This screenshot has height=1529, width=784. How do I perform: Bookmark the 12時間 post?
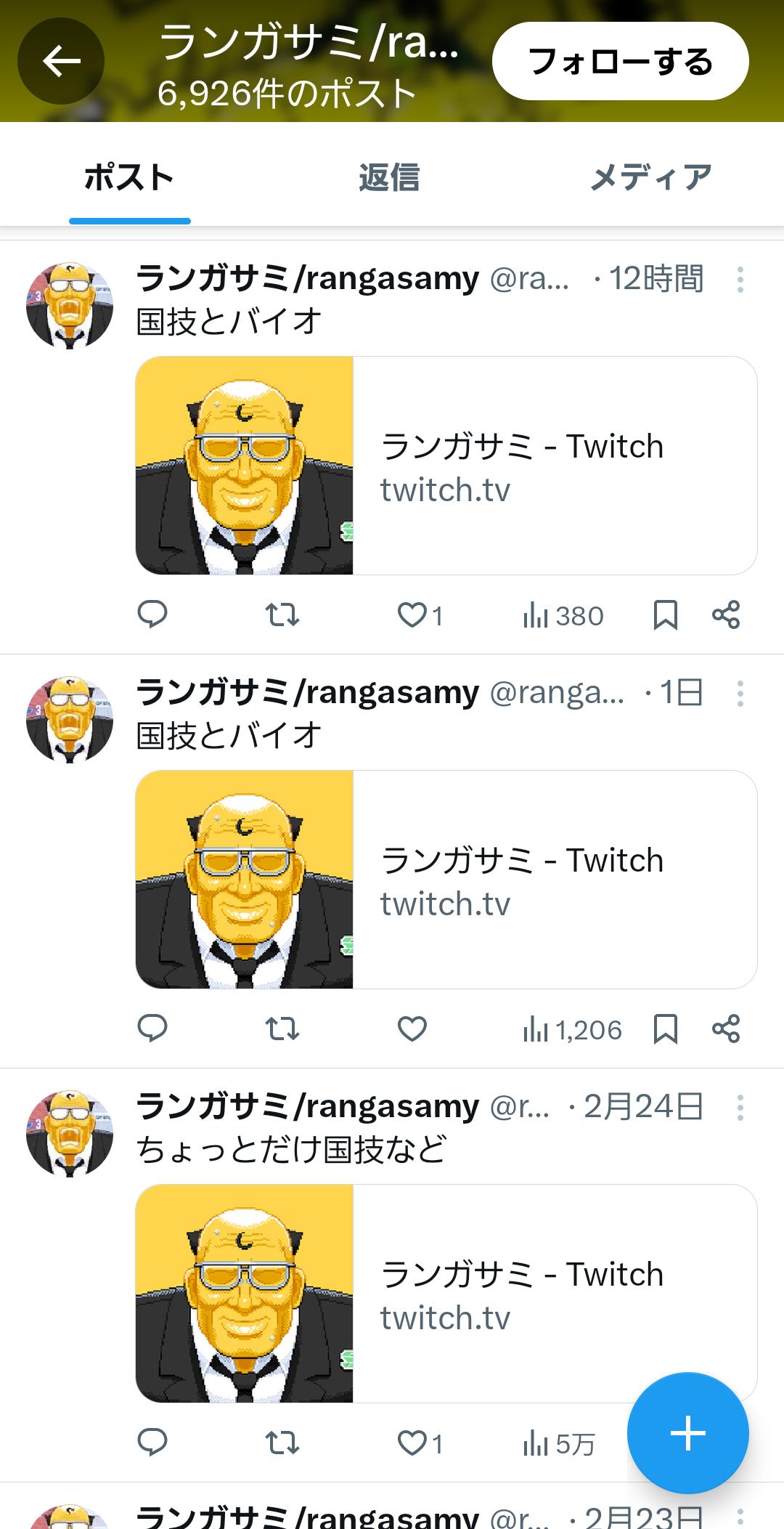665,615
